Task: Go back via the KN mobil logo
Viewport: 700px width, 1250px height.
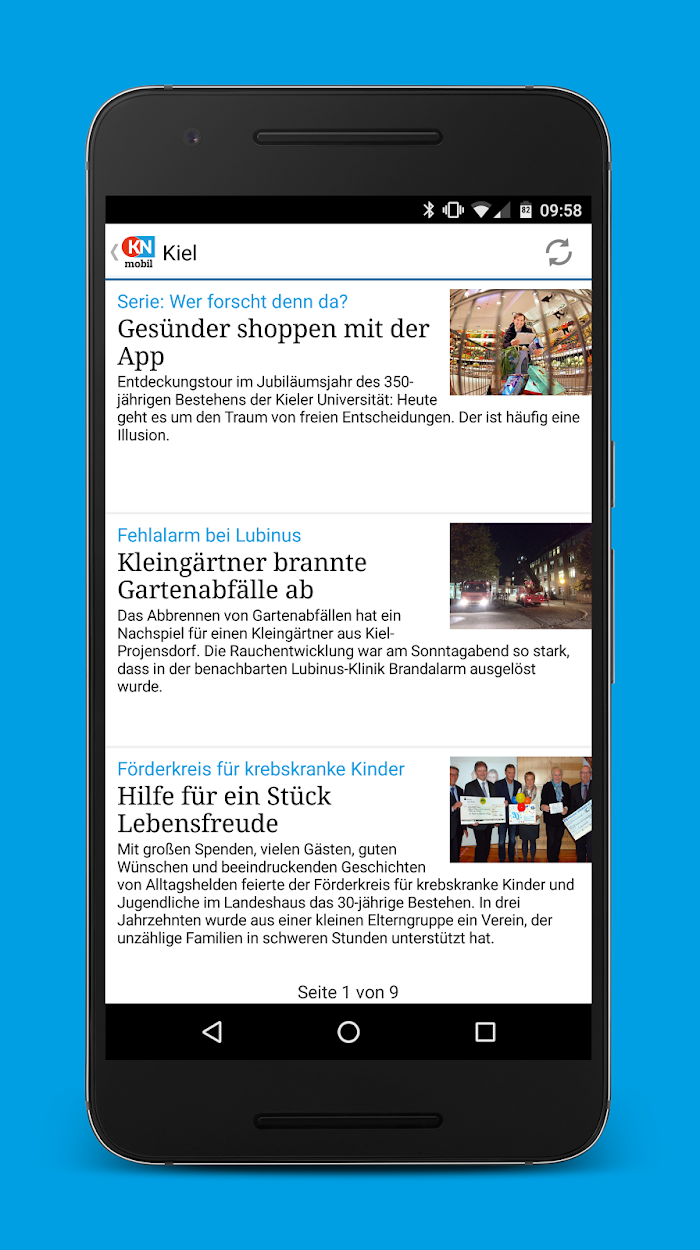Action: click(134, 252)
